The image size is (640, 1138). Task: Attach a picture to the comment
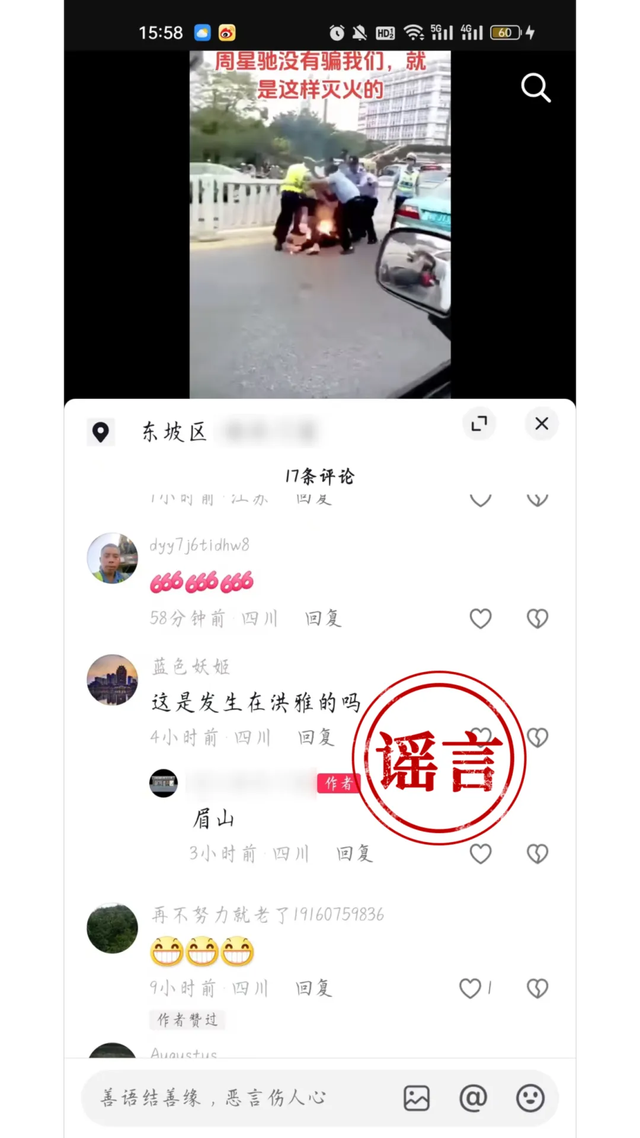coord(417,1098)
